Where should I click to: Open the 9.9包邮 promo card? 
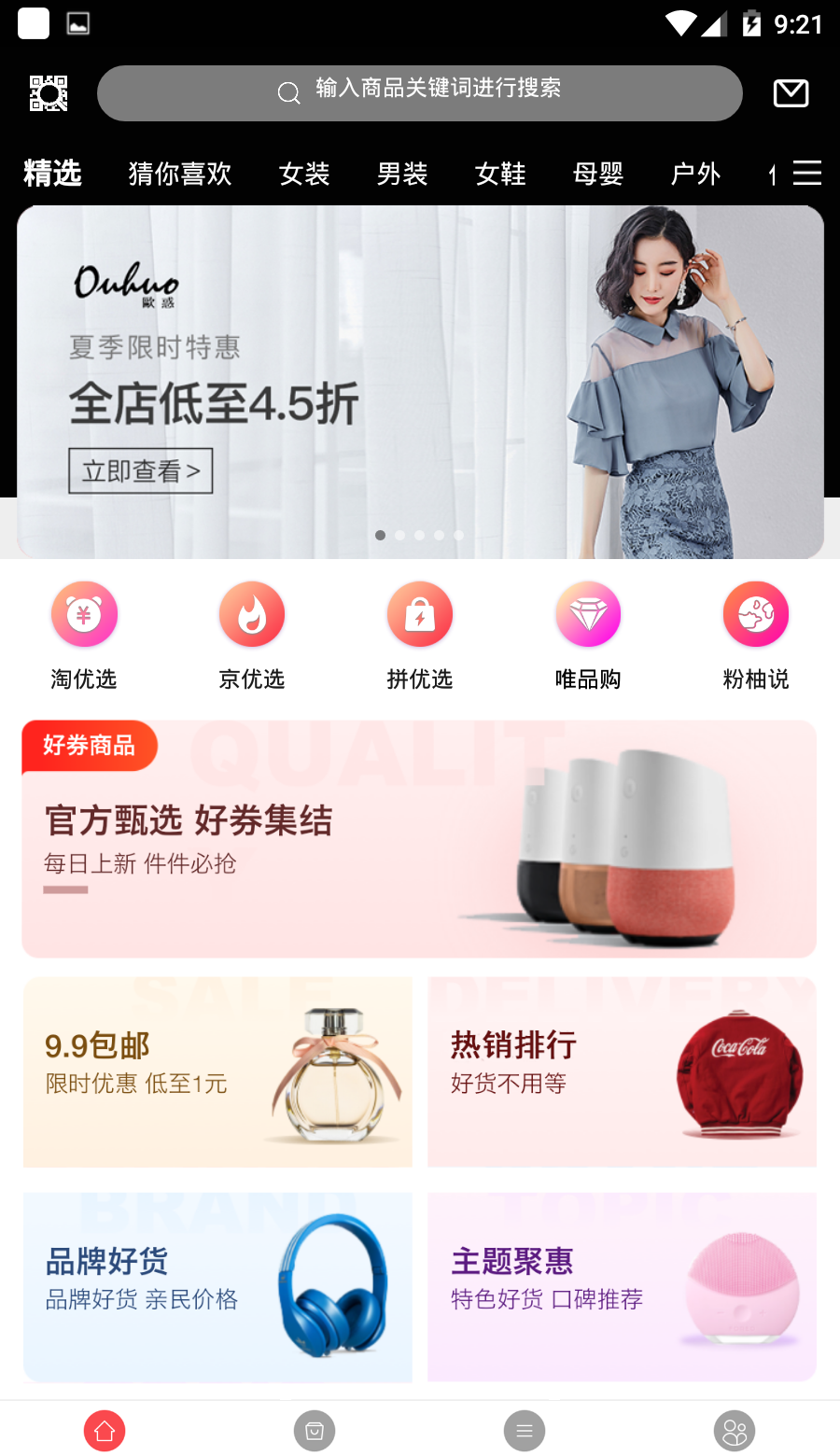[217, 1071]
